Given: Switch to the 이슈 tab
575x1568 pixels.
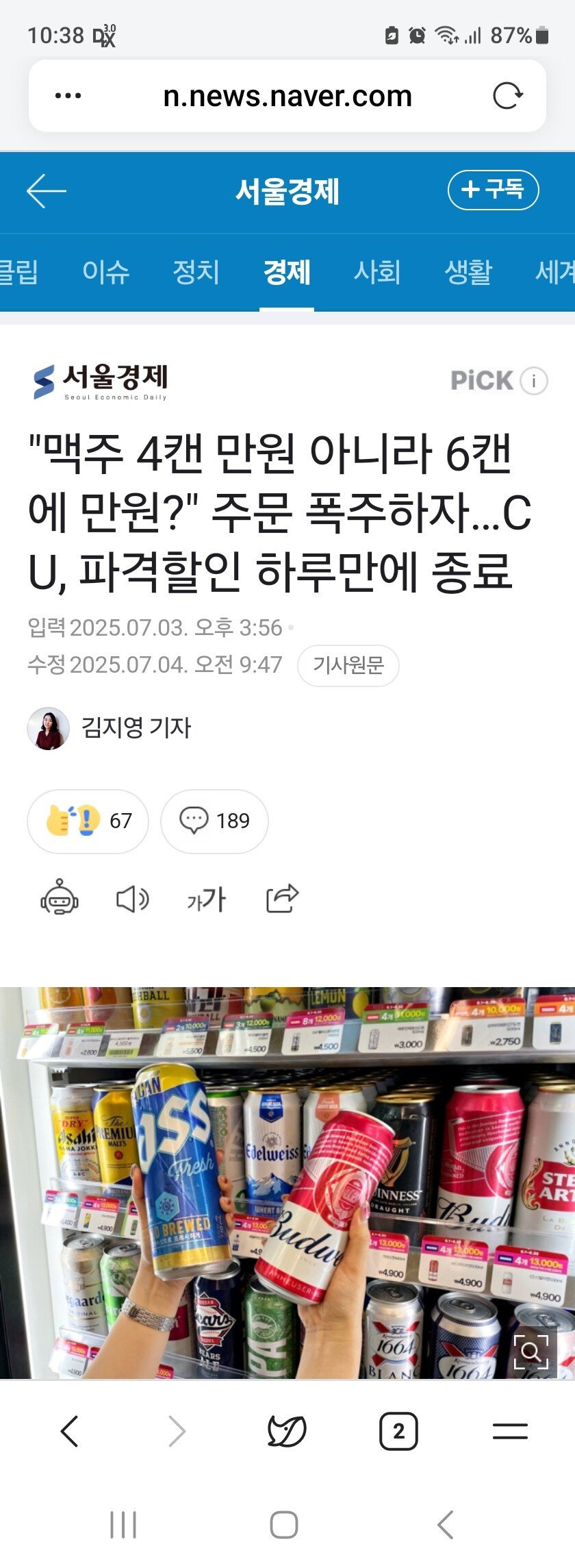Looking at the screenshot, I should [x=105, y=272].
